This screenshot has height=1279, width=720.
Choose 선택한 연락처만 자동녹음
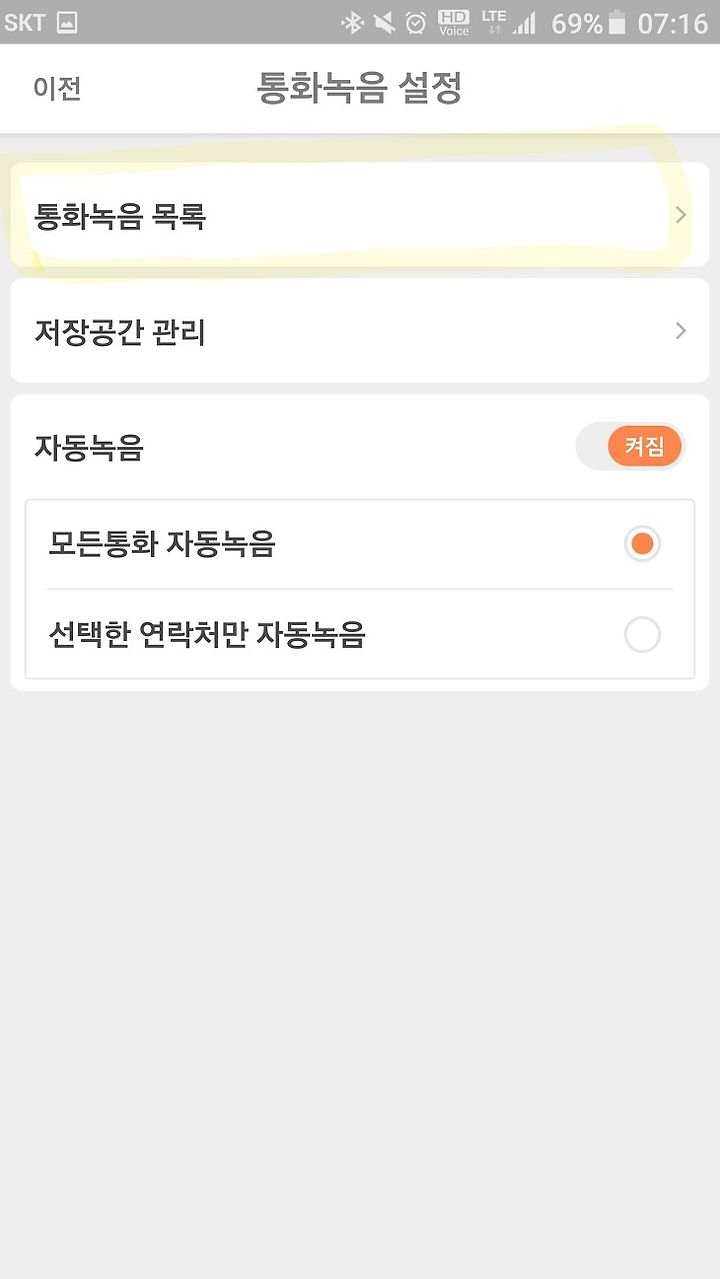tap(360, 634)
